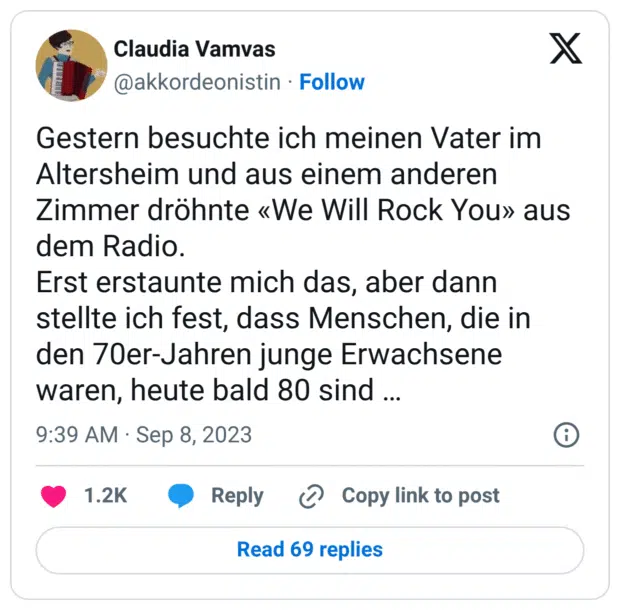Follow the @akkordeonistin account
Viewport: 620px width, 610px height.
coord(332,82)
